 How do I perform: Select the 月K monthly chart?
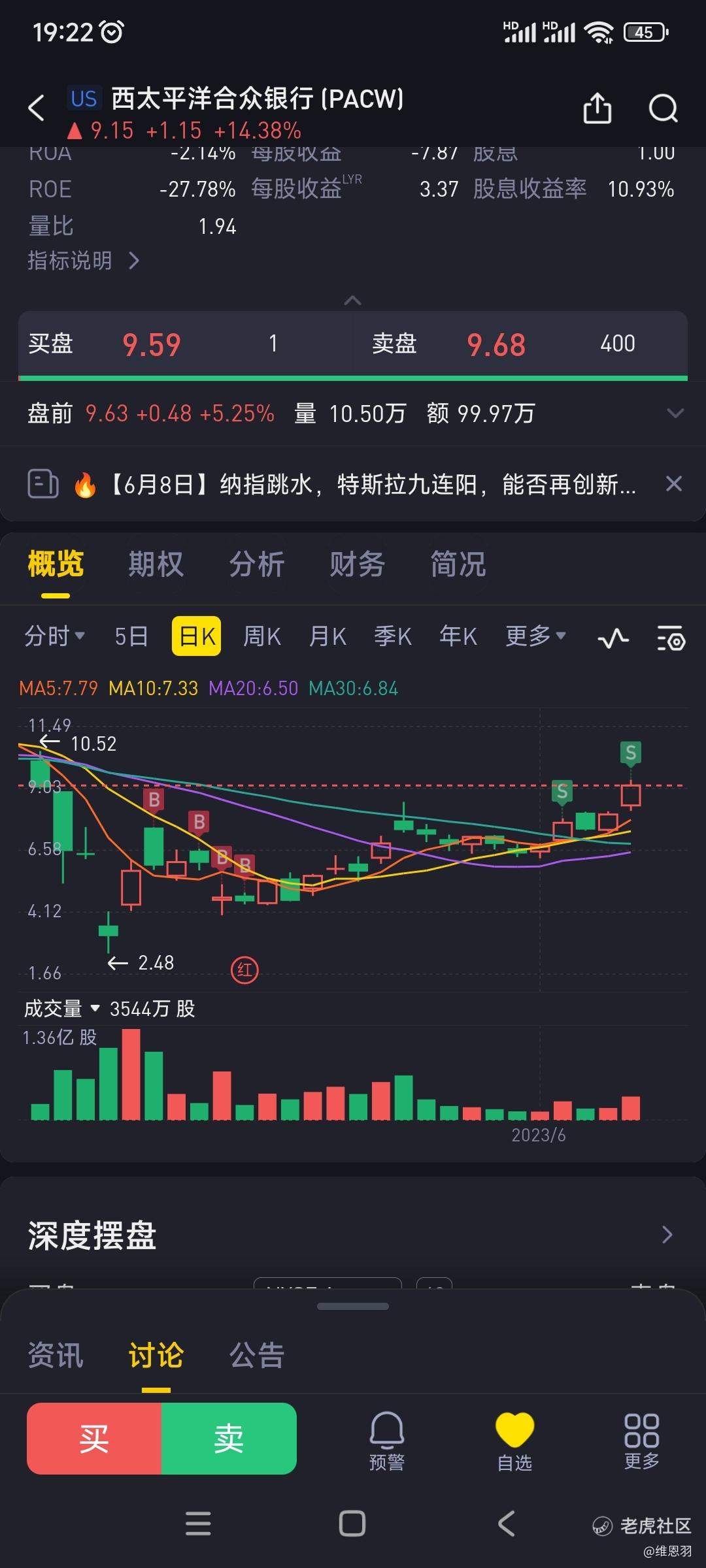click(x=328, y=636)
